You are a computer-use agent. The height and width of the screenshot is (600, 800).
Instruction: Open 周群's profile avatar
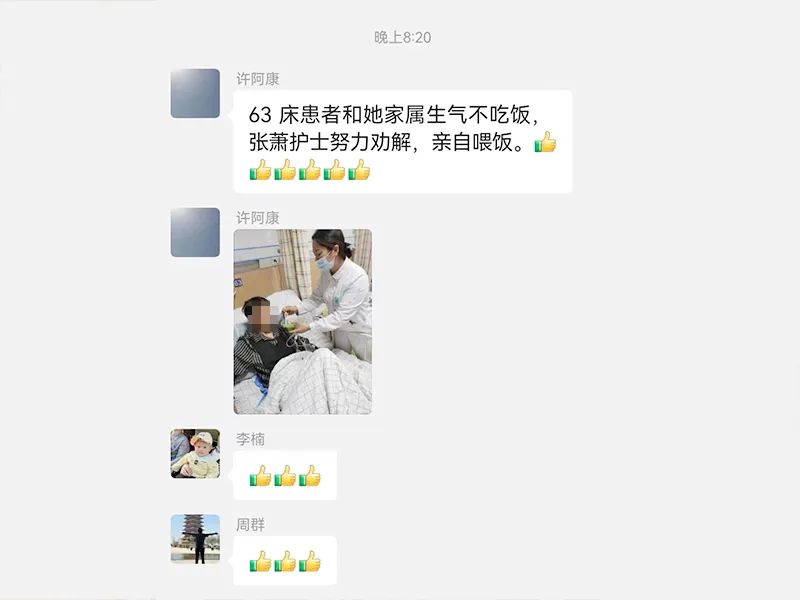click(195, 539)
